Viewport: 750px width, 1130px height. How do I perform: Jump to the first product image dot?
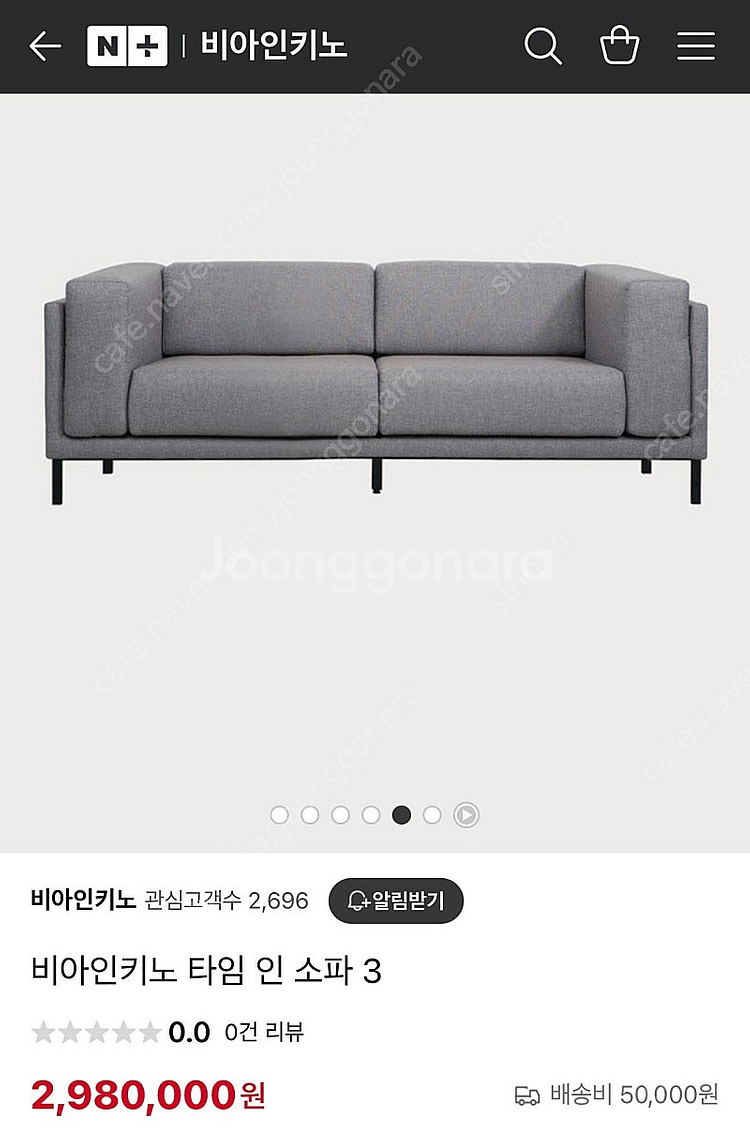click(279, 815)
